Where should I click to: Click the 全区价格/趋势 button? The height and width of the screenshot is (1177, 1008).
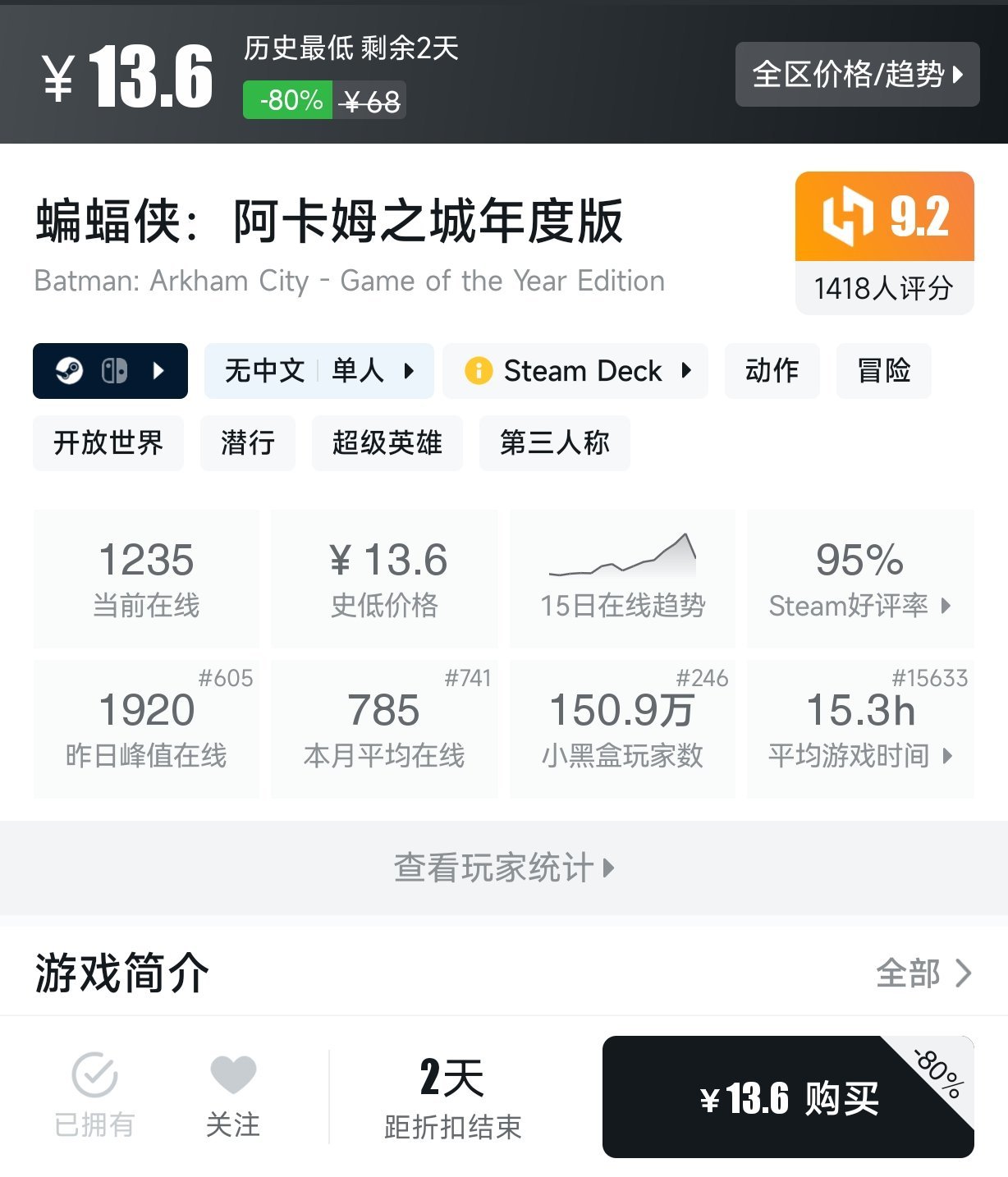(x=857, y=76)
